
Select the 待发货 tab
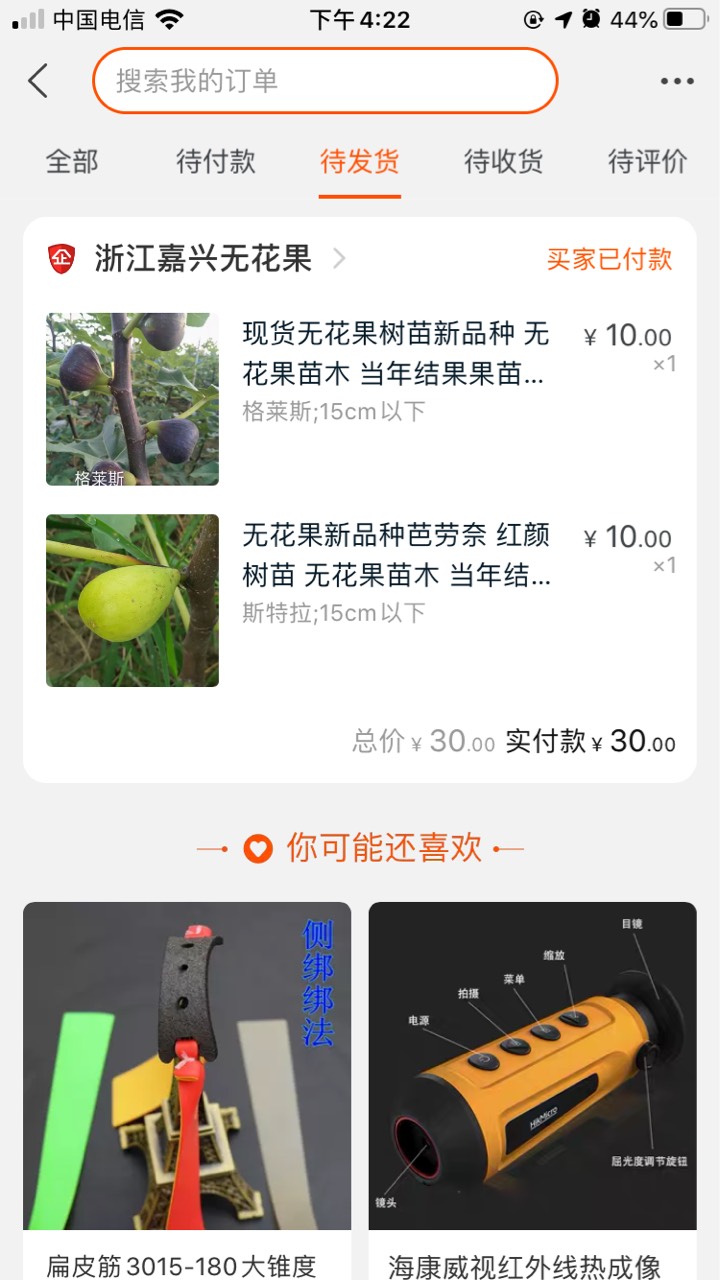point(360,161)
